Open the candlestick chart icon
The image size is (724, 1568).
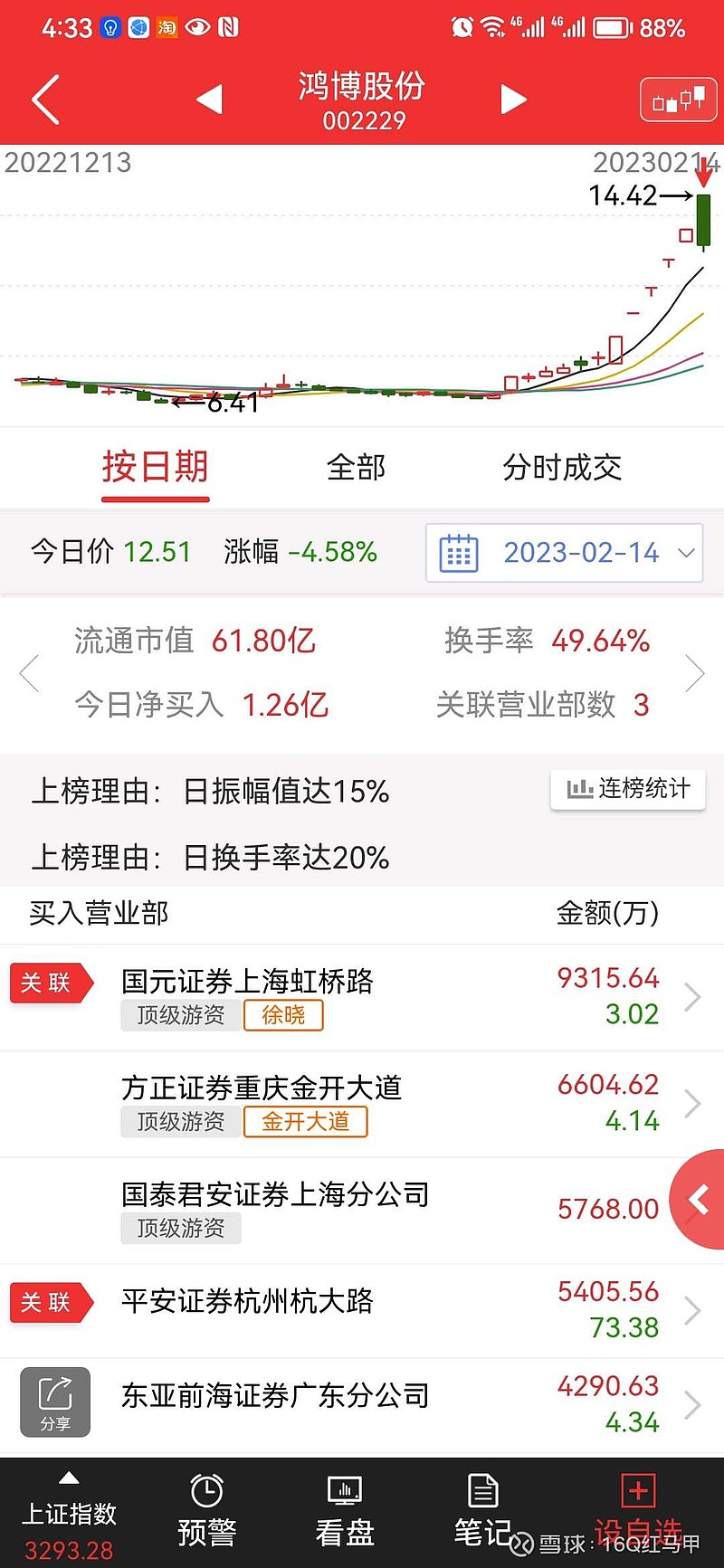tap(678, 100)
